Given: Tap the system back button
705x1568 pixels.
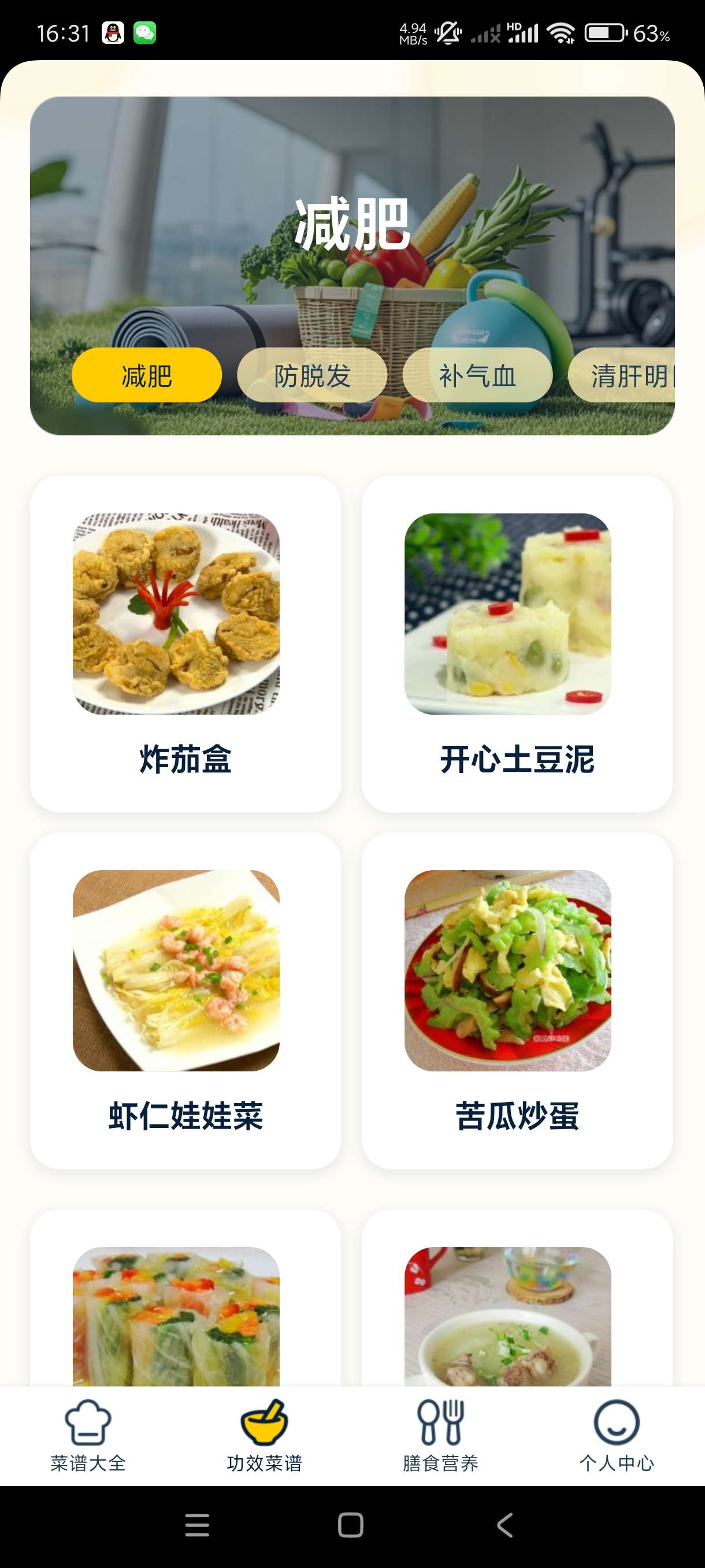Looking at the screenshot, I should [505, 1525].
